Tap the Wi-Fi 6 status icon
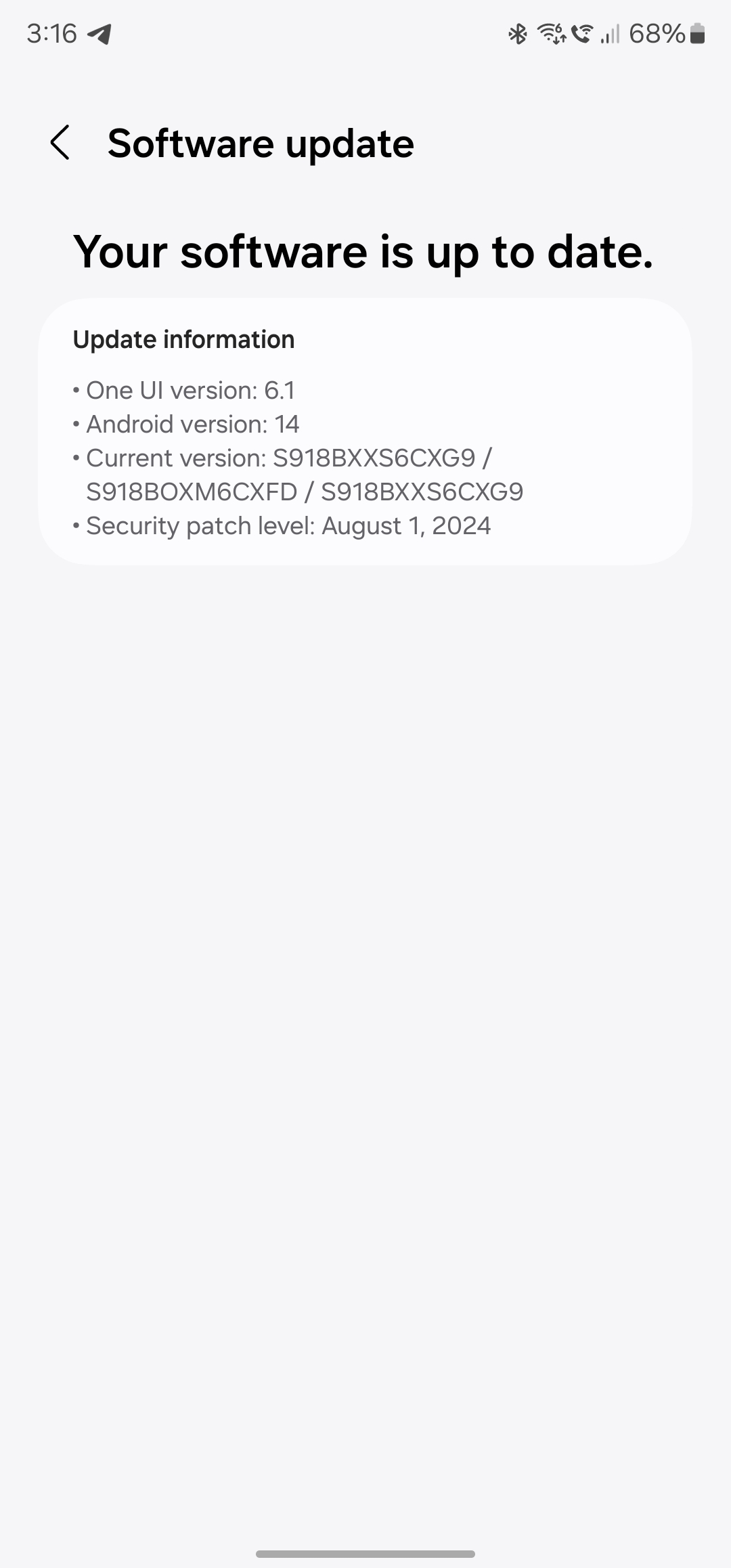731x1568 pixels. 550,33
